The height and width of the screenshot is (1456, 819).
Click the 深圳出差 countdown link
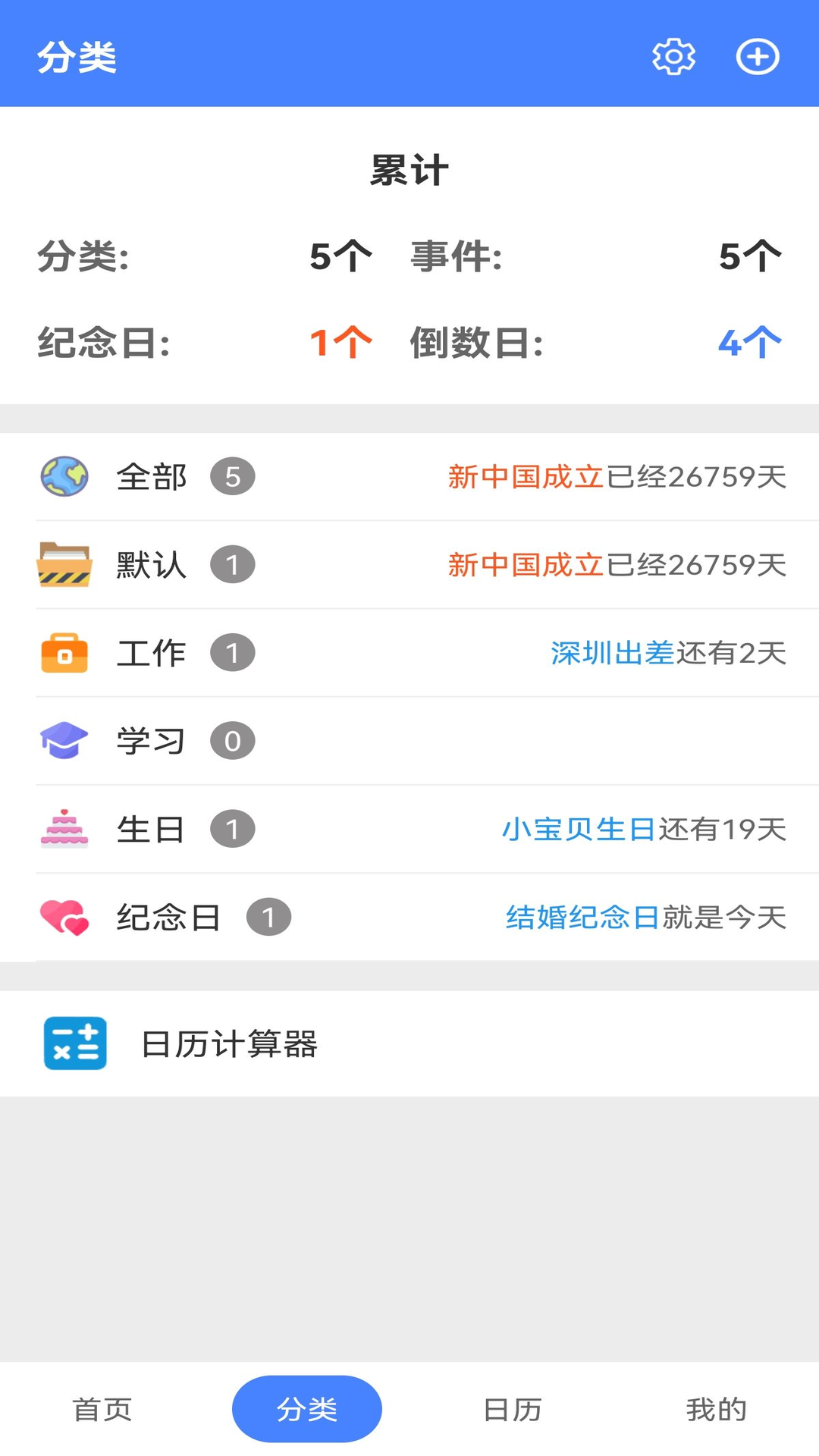click(x=610, y=652)
